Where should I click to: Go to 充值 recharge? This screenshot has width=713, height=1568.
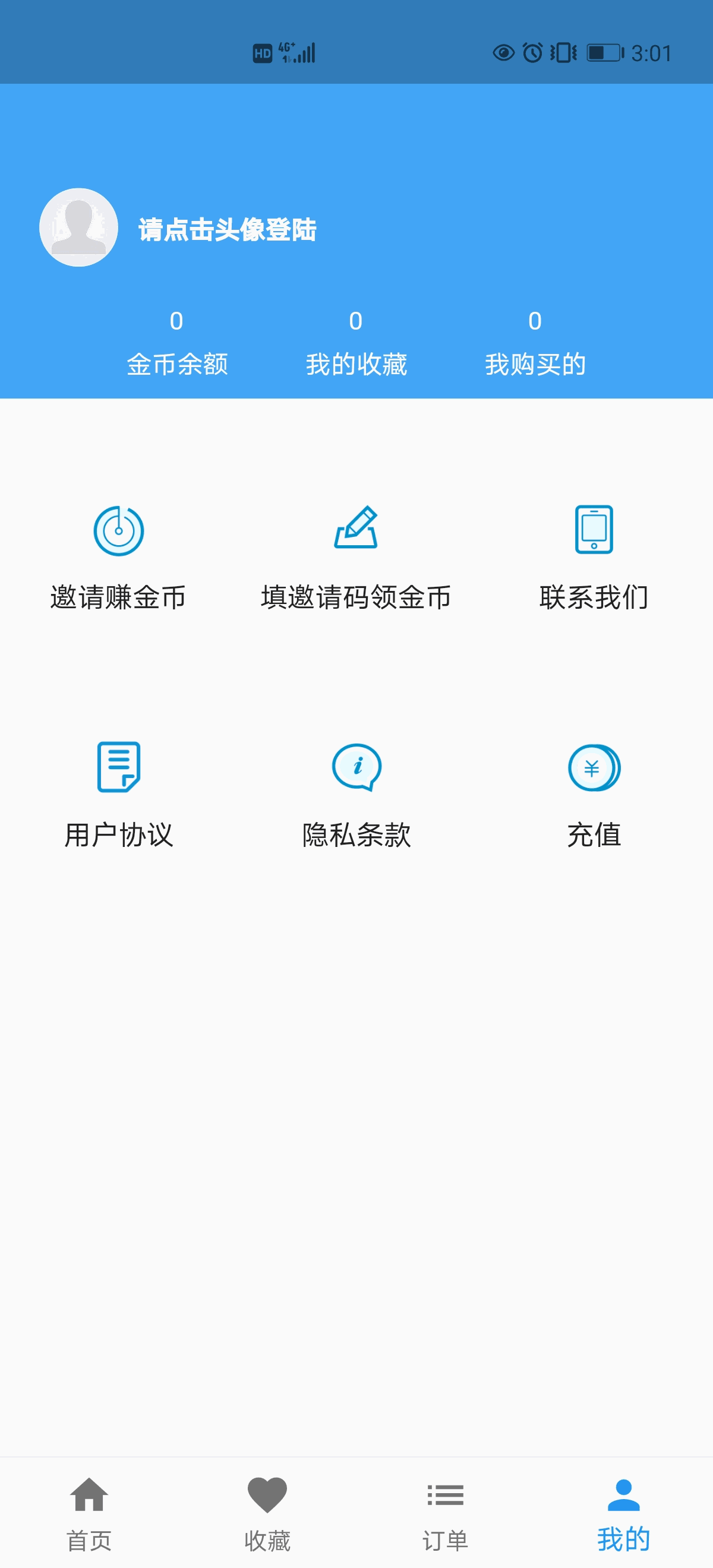click(x=594, y=794)
